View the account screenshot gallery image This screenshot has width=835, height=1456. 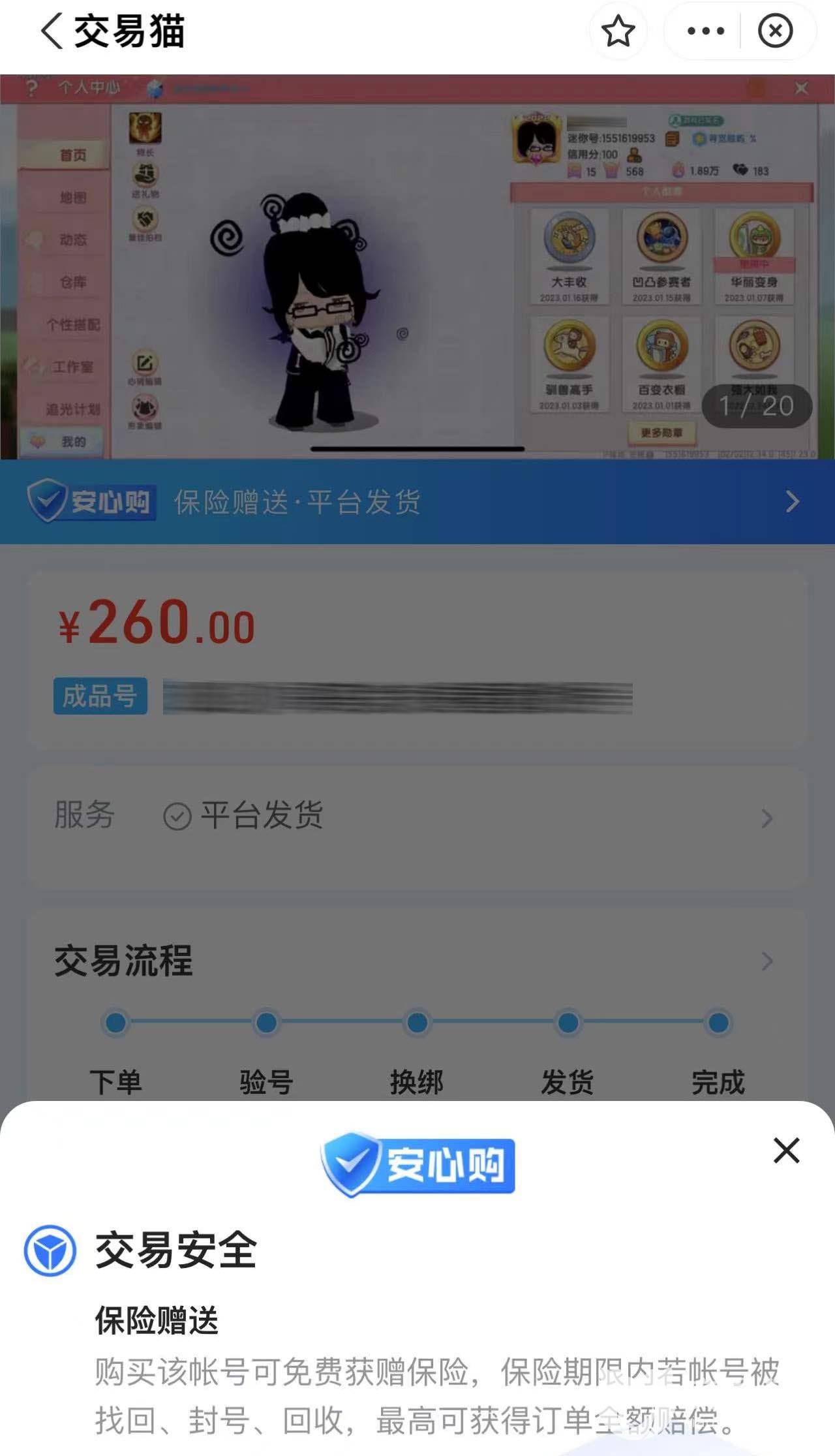[417, 268]
